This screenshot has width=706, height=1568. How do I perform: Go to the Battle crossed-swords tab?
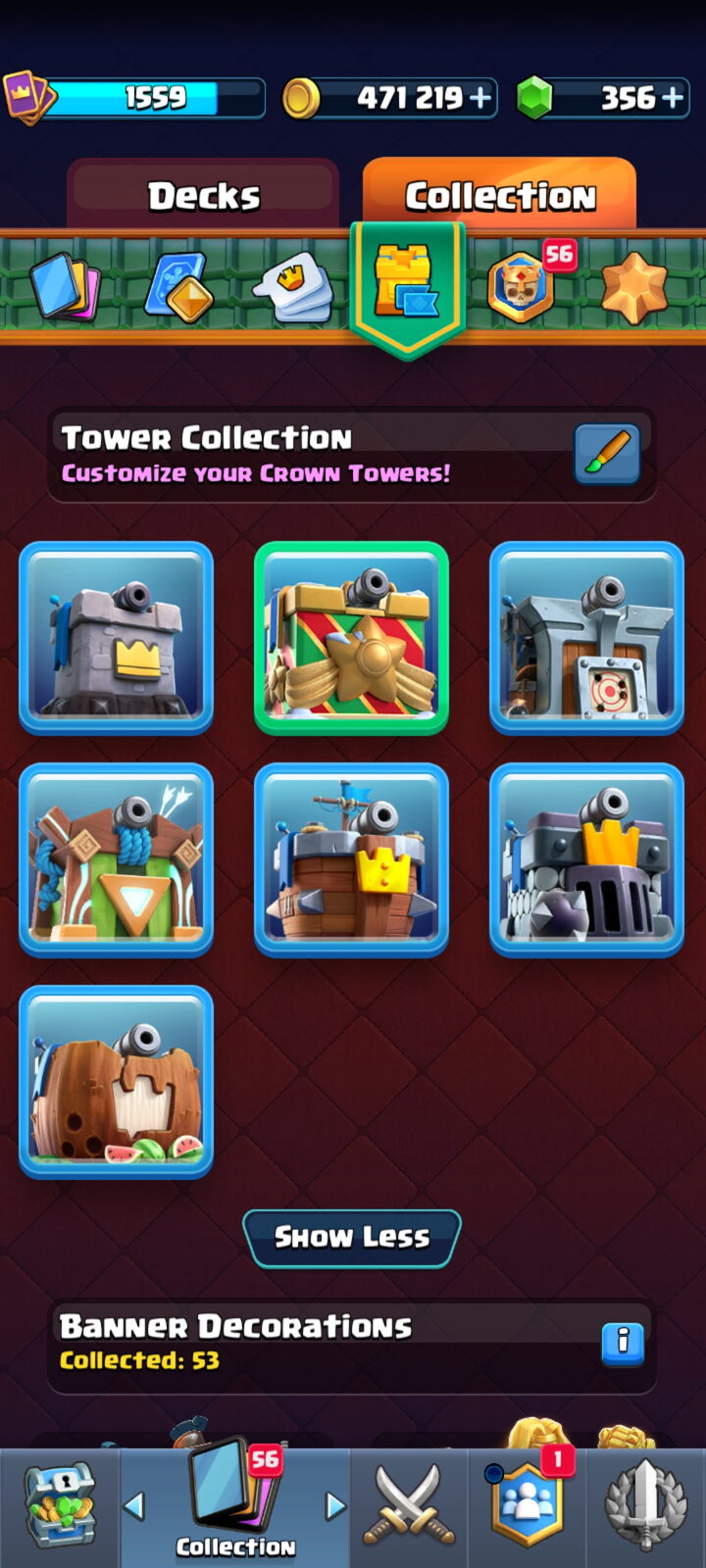coord(409,1507)
